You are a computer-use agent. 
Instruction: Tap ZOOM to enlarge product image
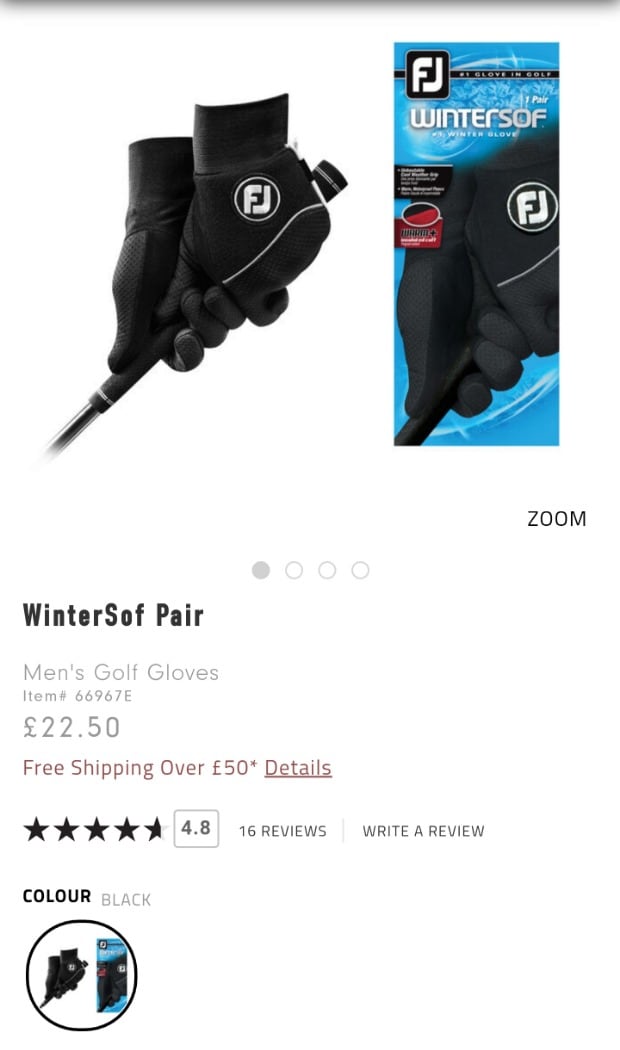coord(556,518)
